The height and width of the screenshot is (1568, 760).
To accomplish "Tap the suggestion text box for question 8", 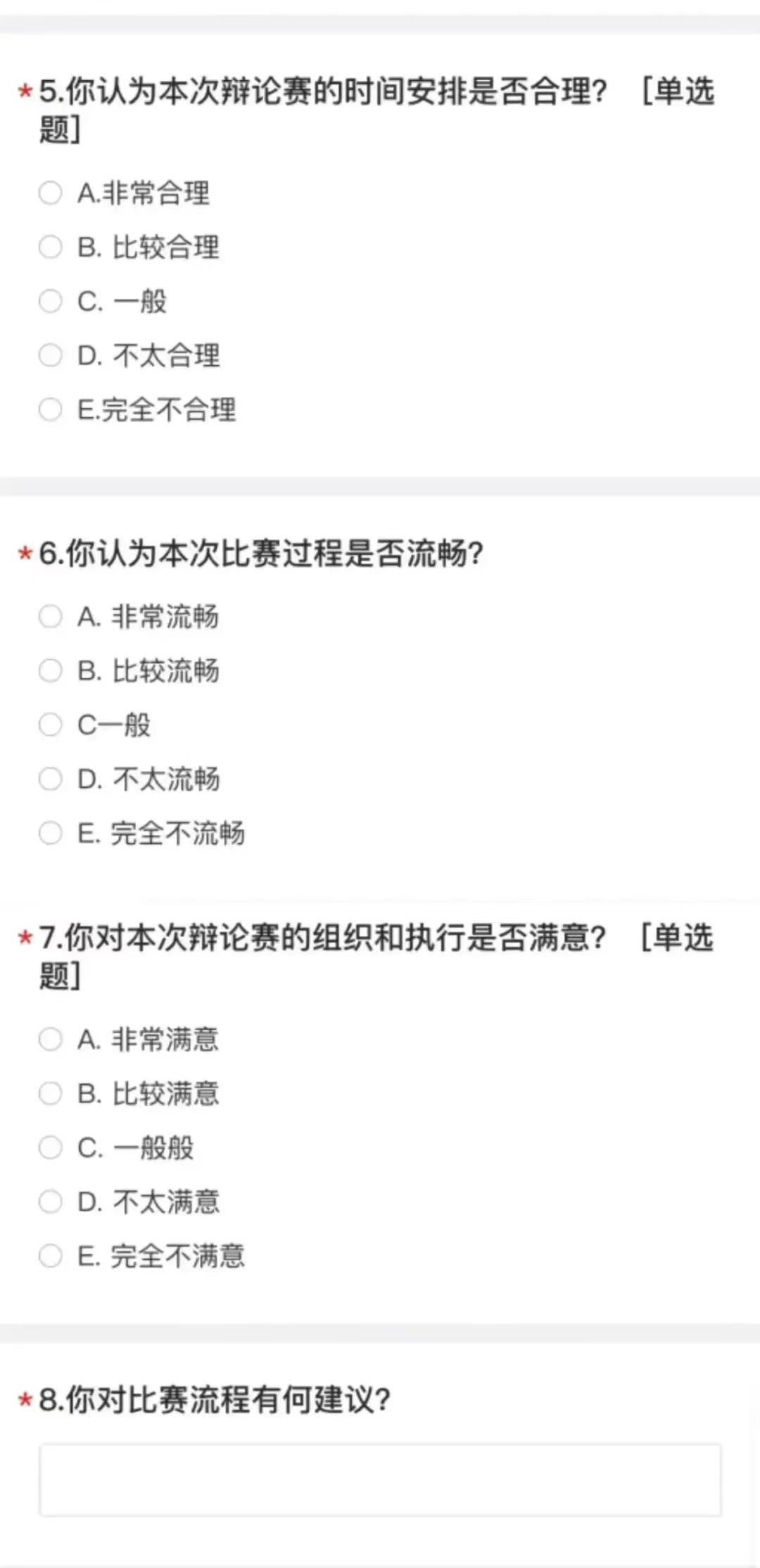I will coord(380,1479).
